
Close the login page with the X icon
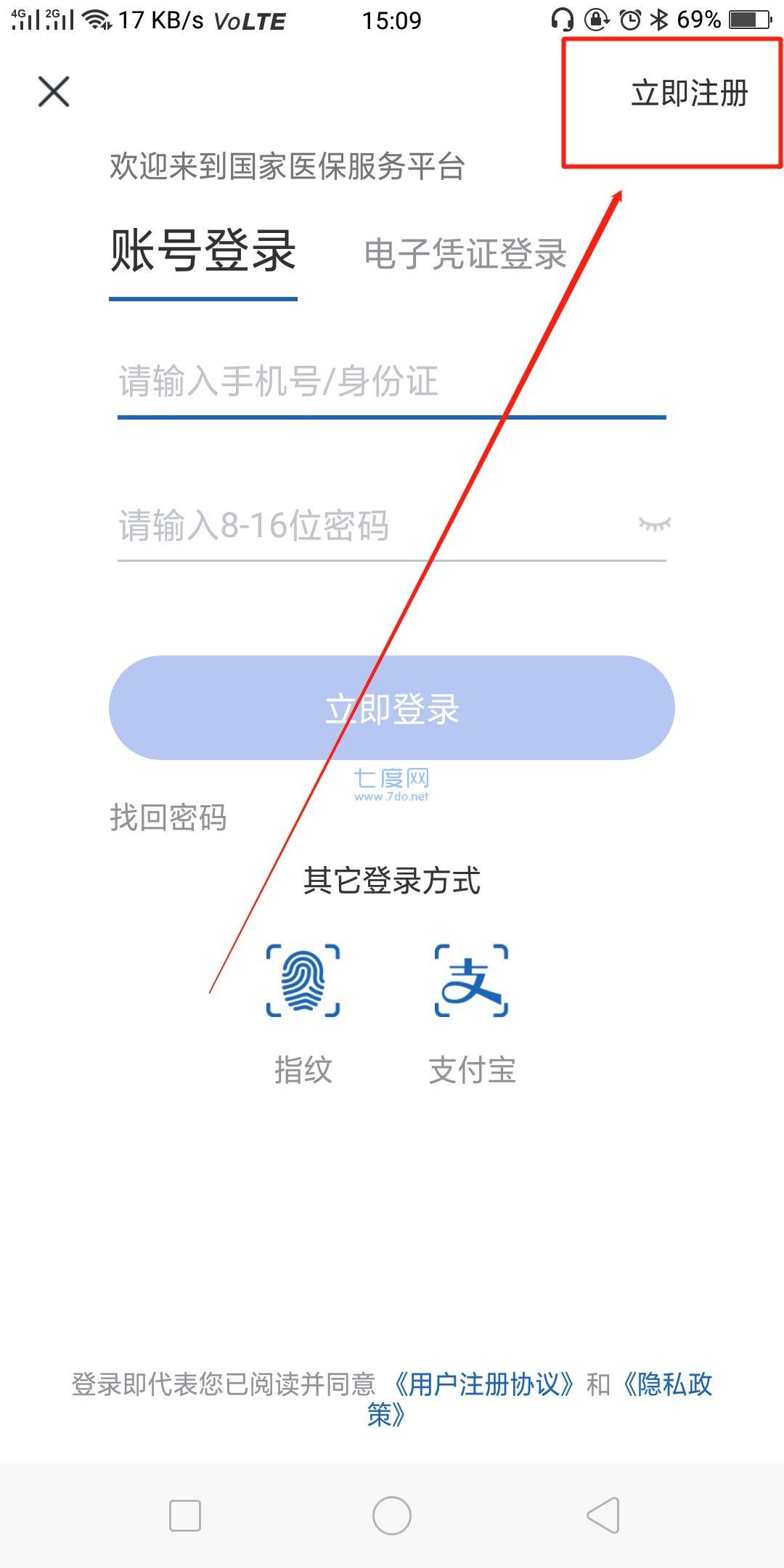click(x=53, y=93)
